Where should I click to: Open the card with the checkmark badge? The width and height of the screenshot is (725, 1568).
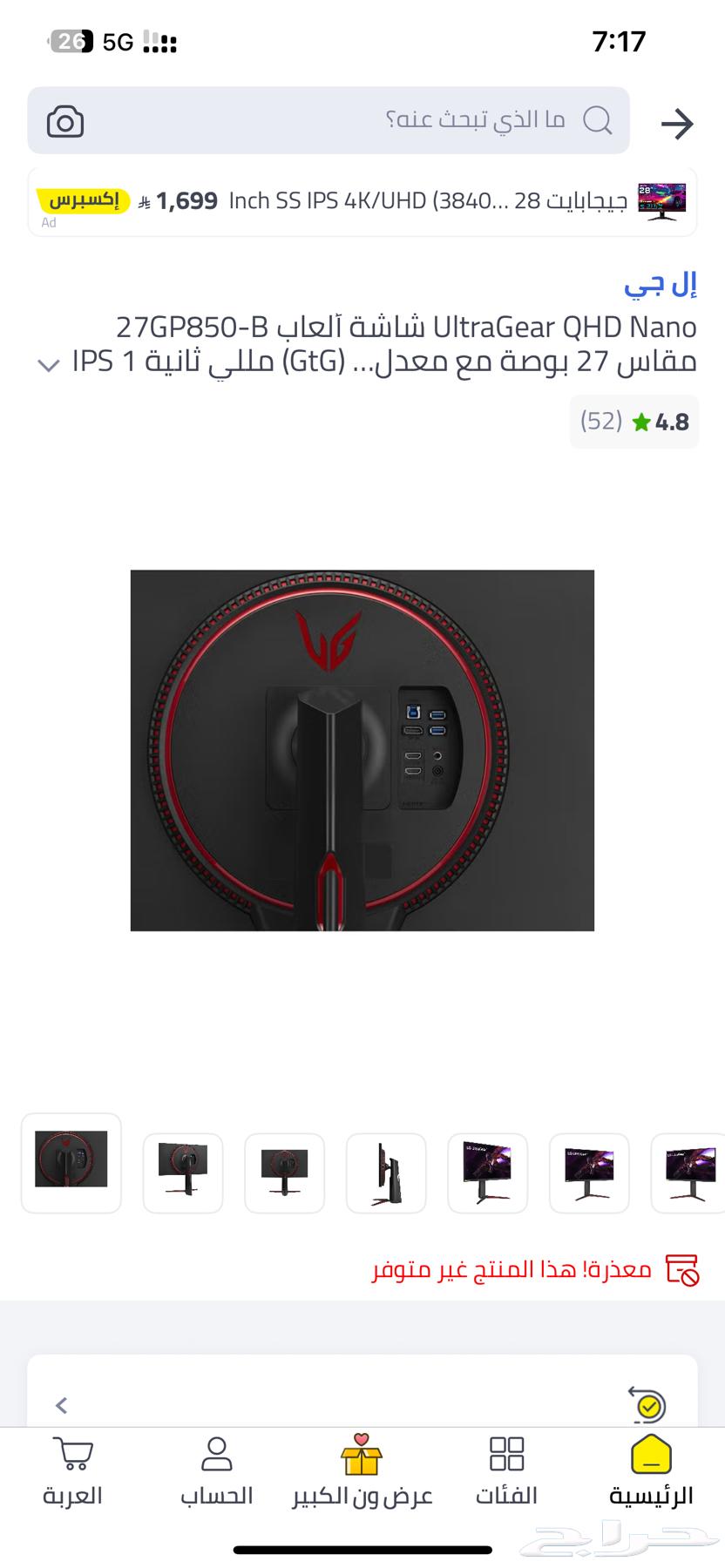click(x=362, y=1394)
